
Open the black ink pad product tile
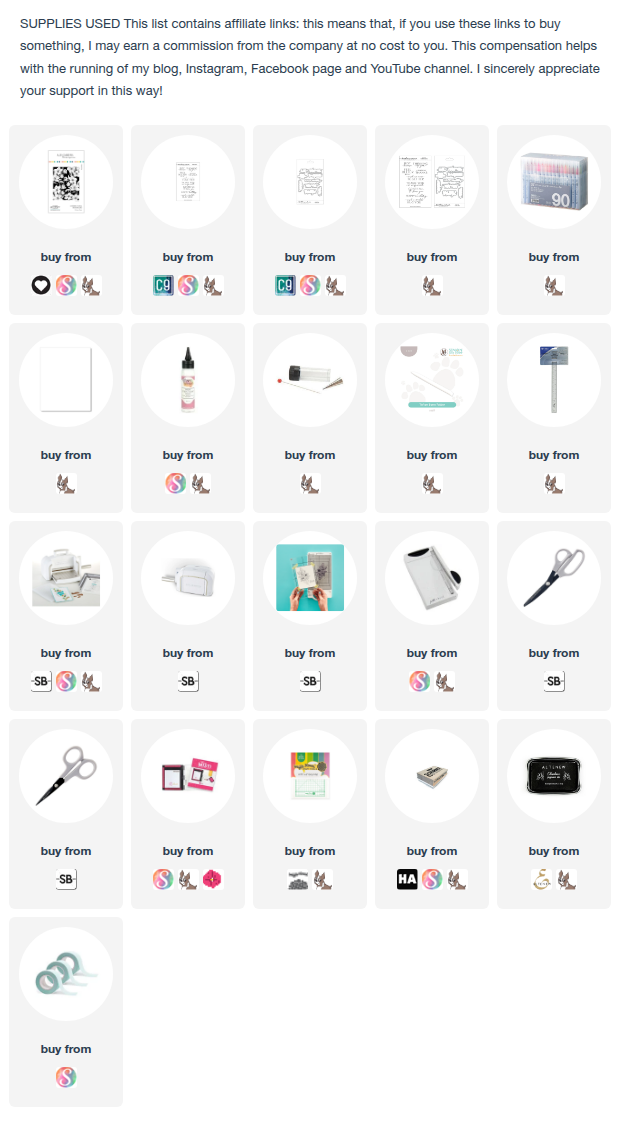point(553,775)
